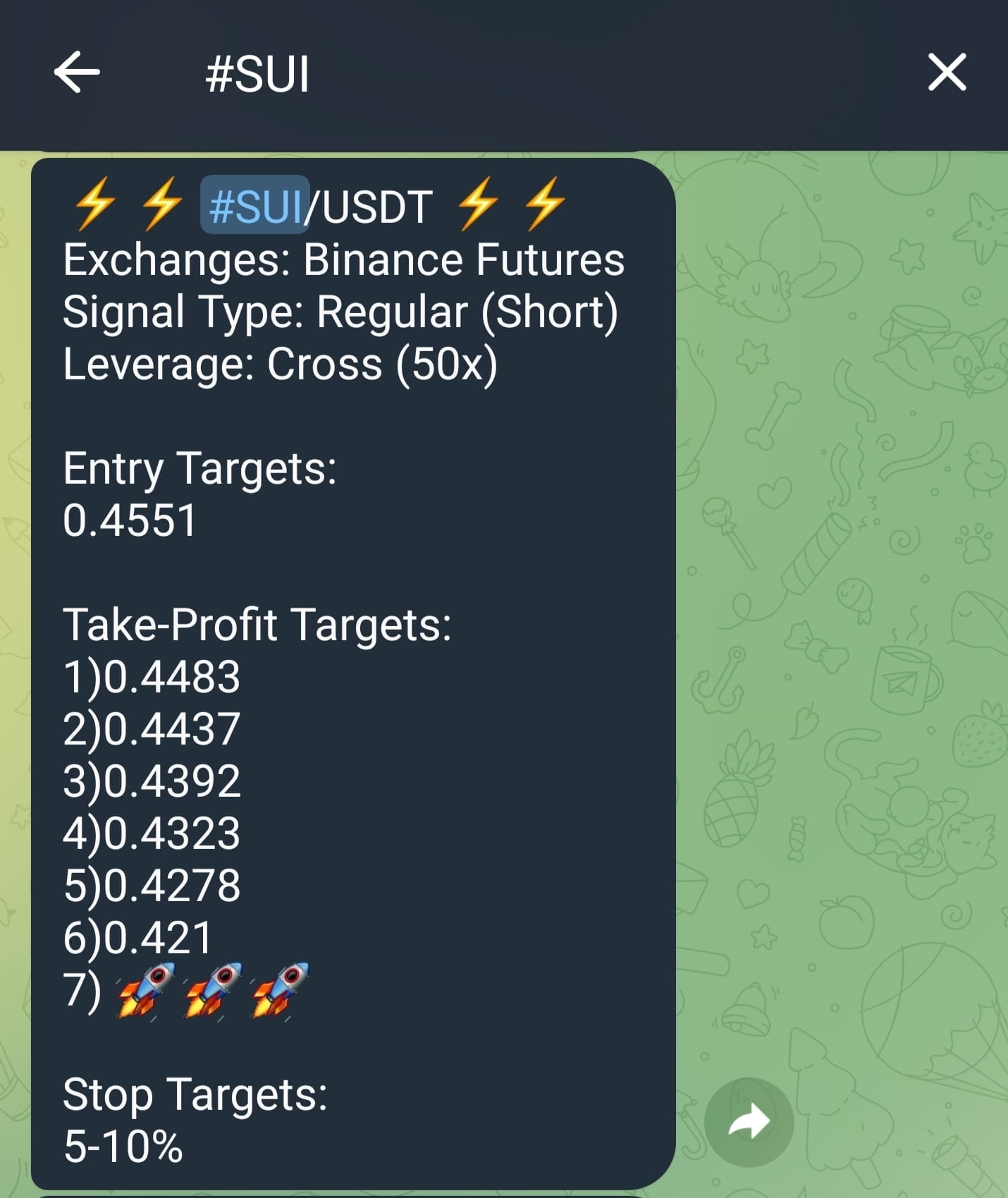Click the X icon in the top bar

click(x=947, y=71)
